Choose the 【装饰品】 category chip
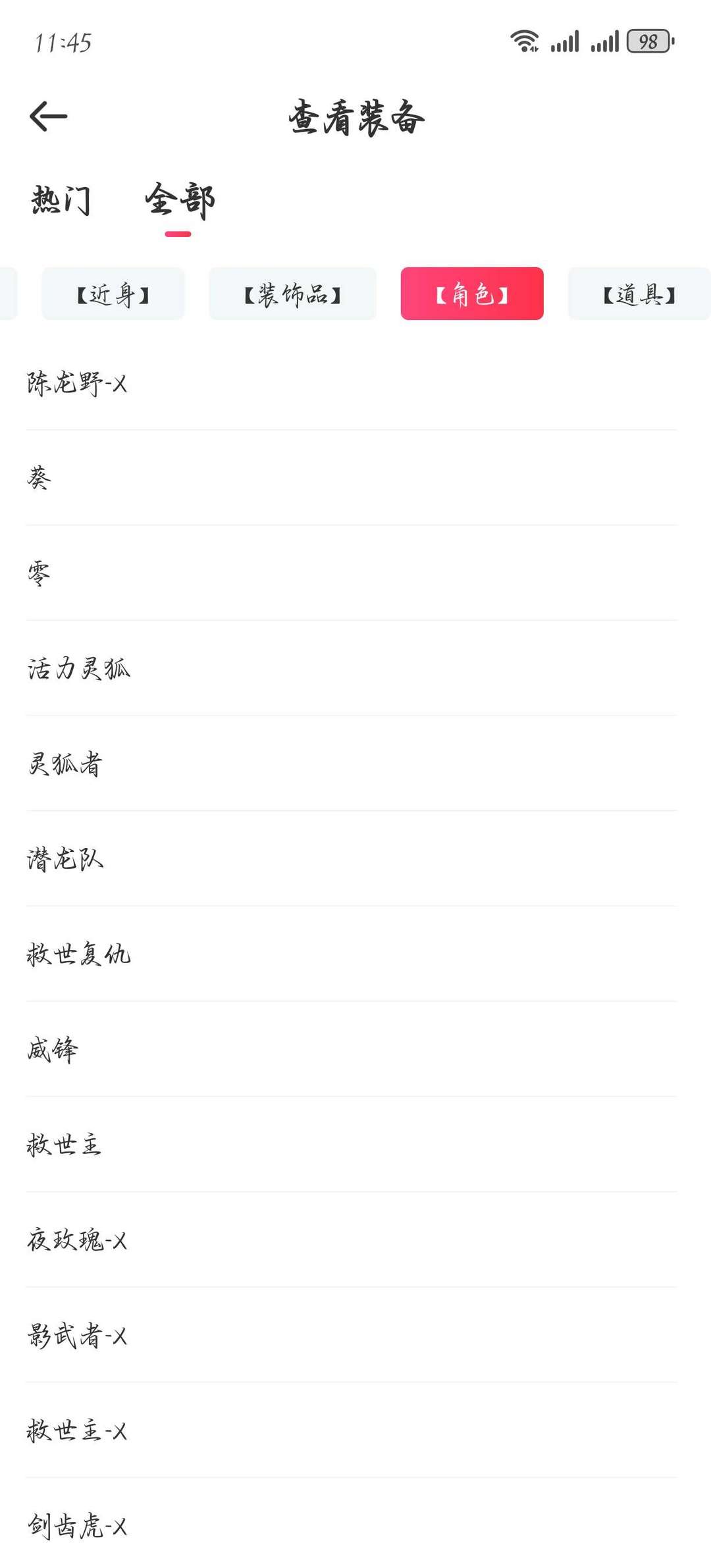Screen dimensions: 711x1568 (x=292, y=294)
